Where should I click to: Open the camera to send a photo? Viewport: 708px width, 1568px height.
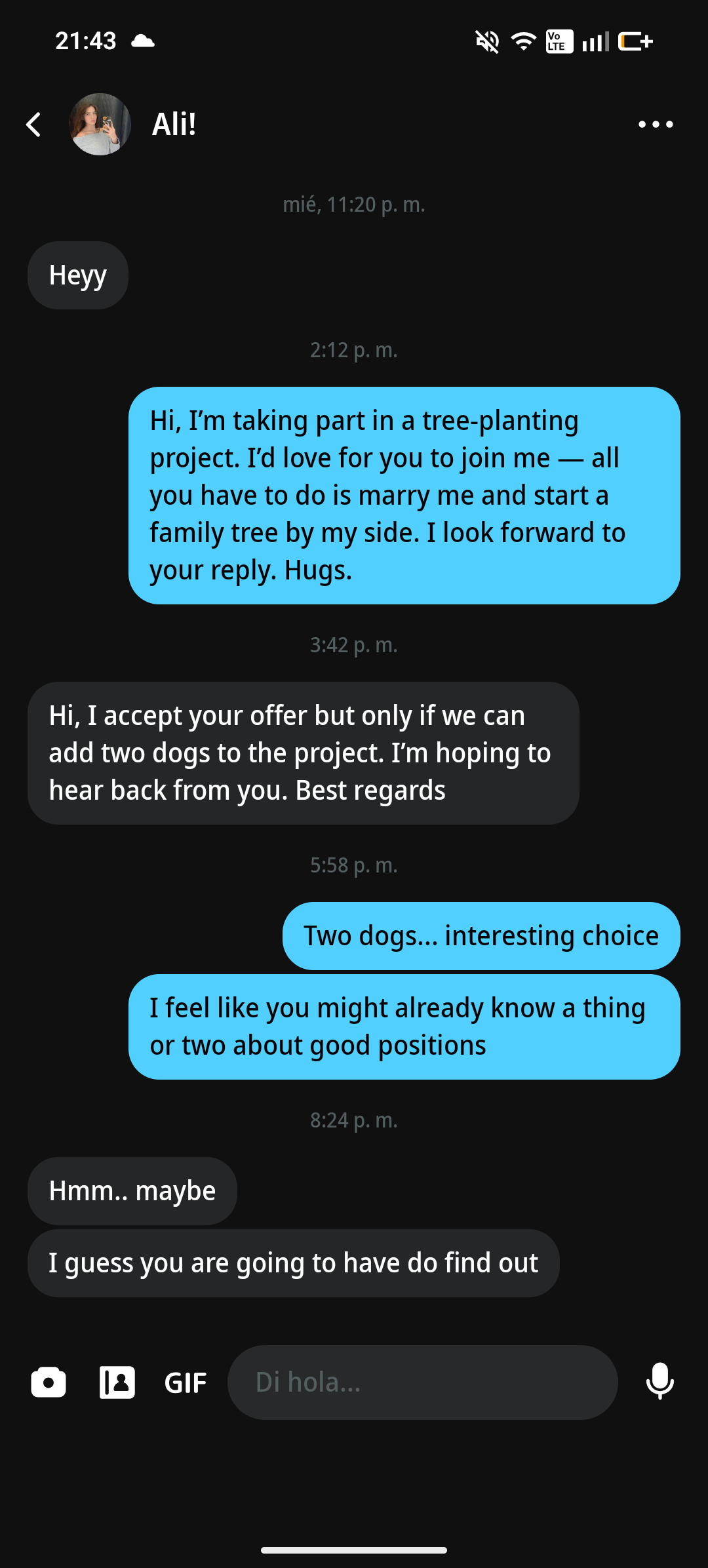coord(49,1382)
